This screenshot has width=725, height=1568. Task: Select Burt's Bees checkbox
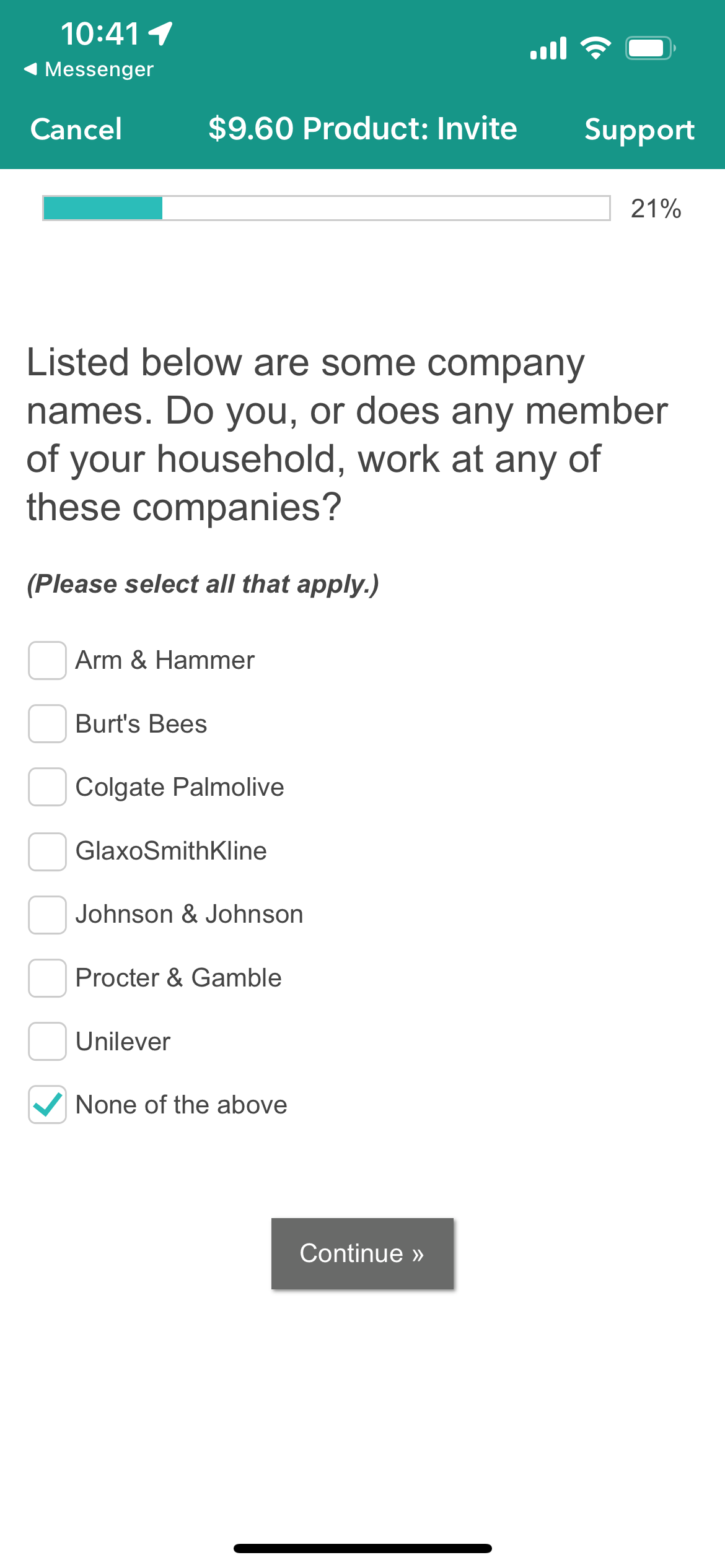[x=47, y=723]
